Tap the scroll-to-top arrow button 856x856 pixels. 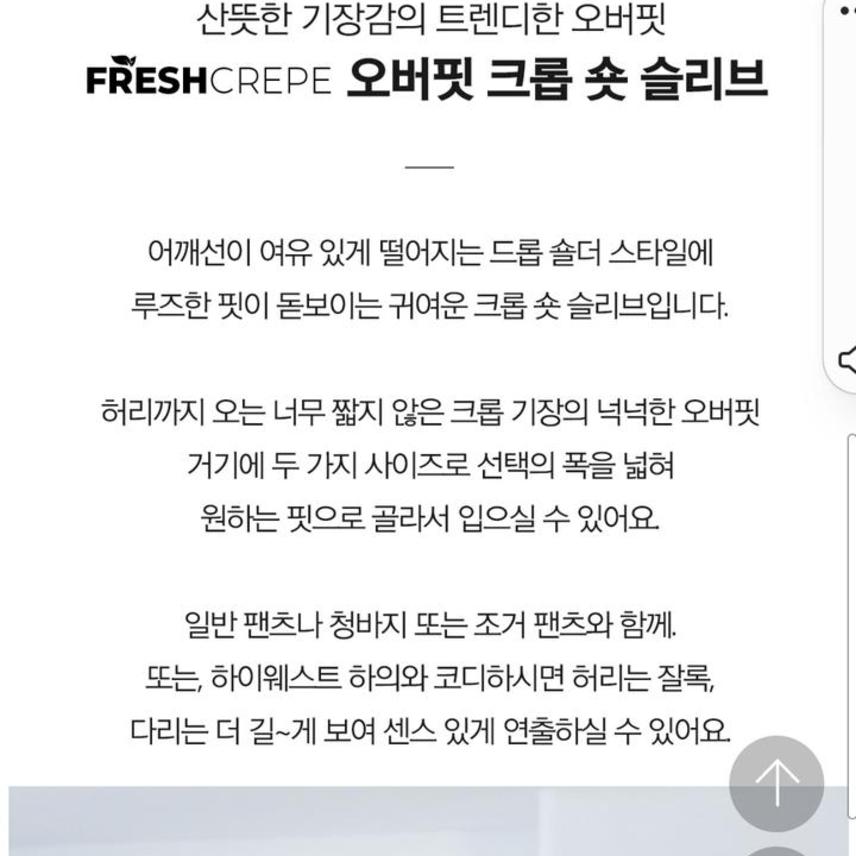click(776, 783)
